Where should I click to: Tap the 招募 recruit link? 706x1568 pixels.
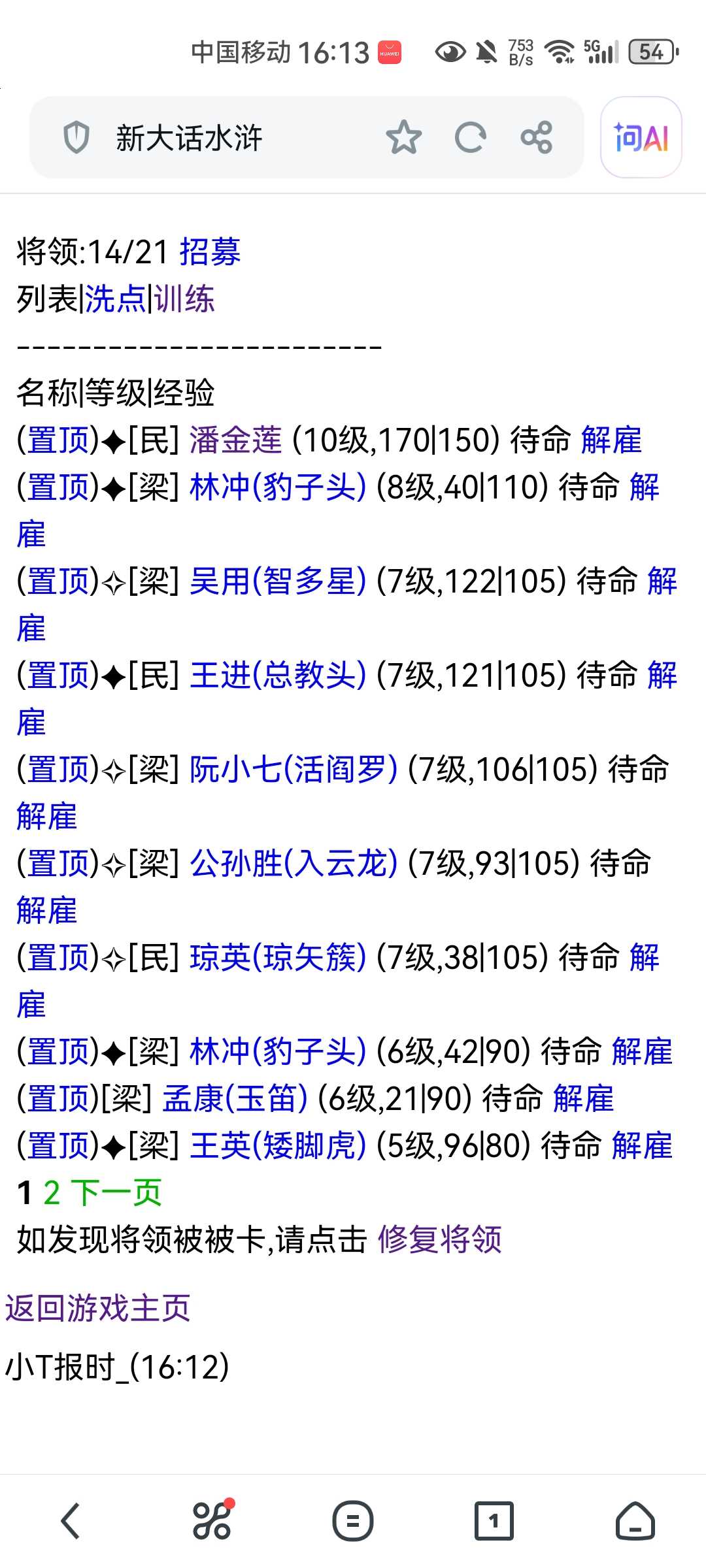click(210, 252)
